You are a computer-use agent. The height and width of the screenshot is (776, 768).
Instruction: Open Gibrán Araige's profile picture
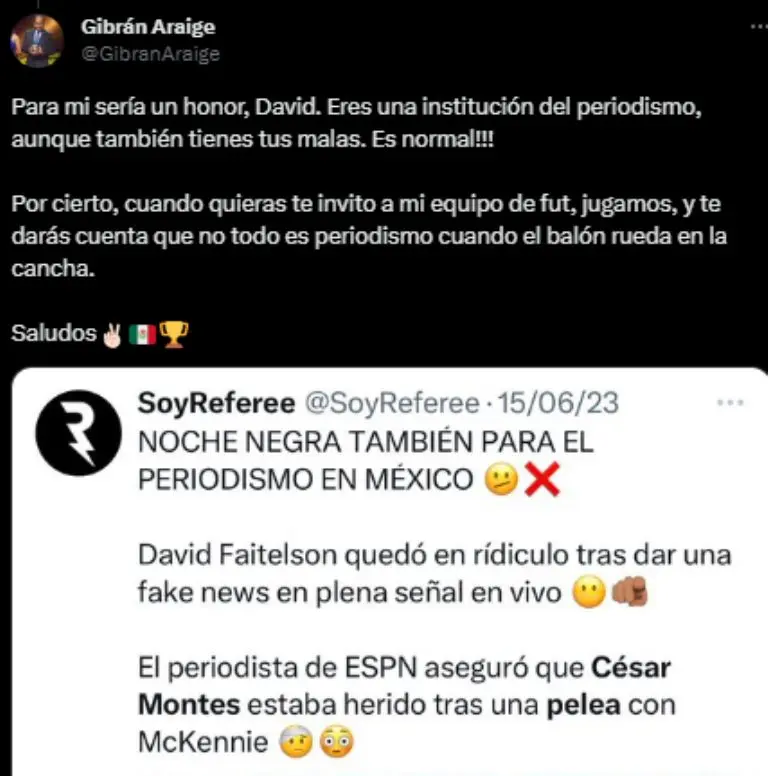coord(37,40)
